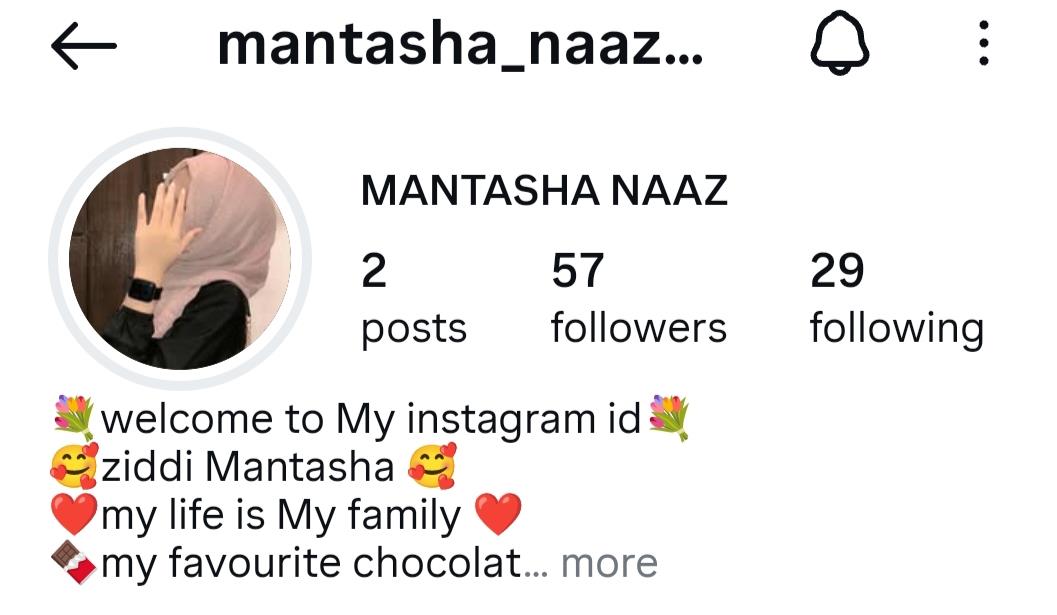Image resolution: width=1057 pixels, height=615 pixels.
Task: Open the notifications bell
Action: pyautogui.click(x=839, y=46)
